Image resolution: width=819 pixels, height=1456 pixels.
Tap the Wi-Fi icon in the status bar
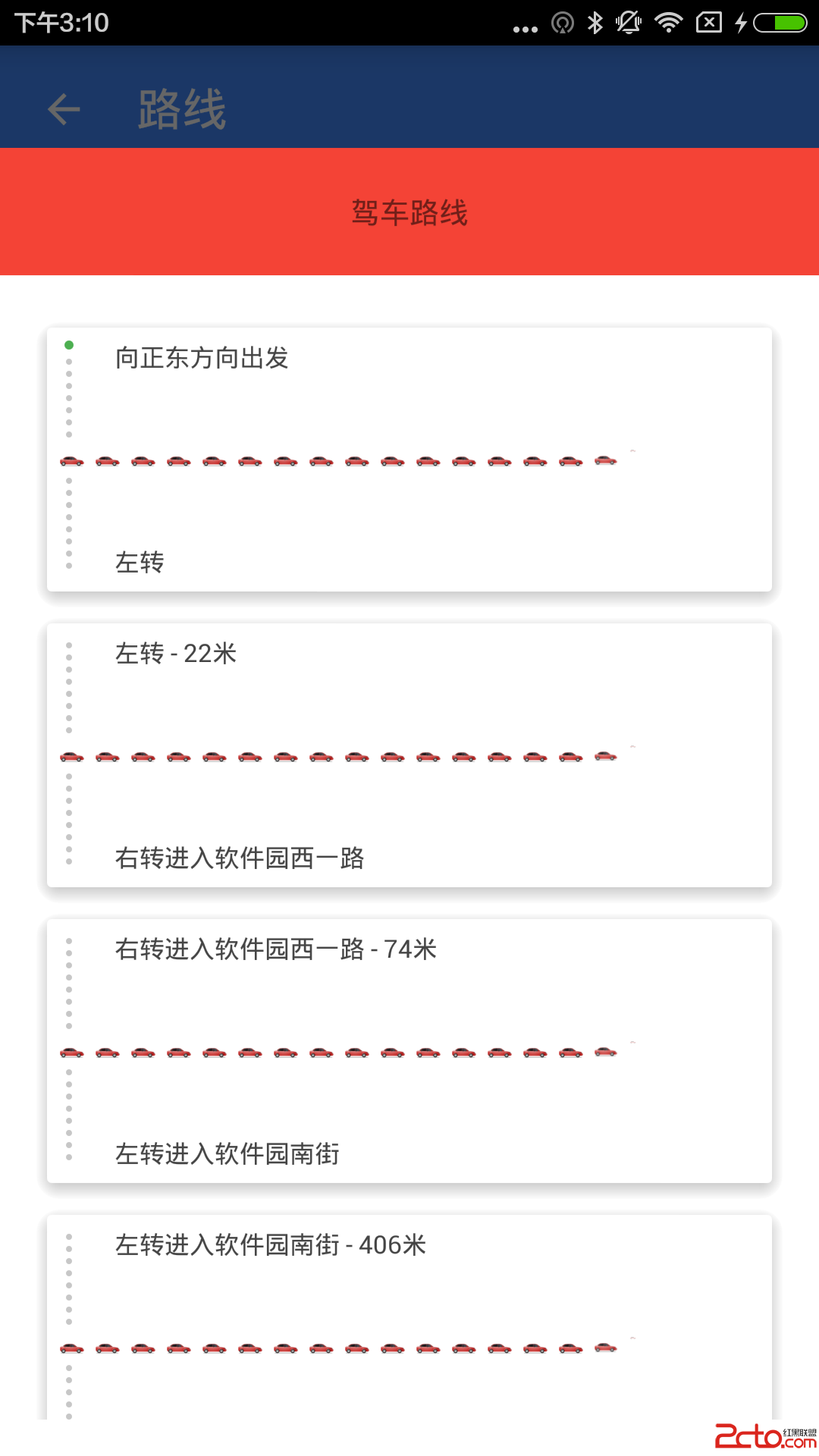668,23
